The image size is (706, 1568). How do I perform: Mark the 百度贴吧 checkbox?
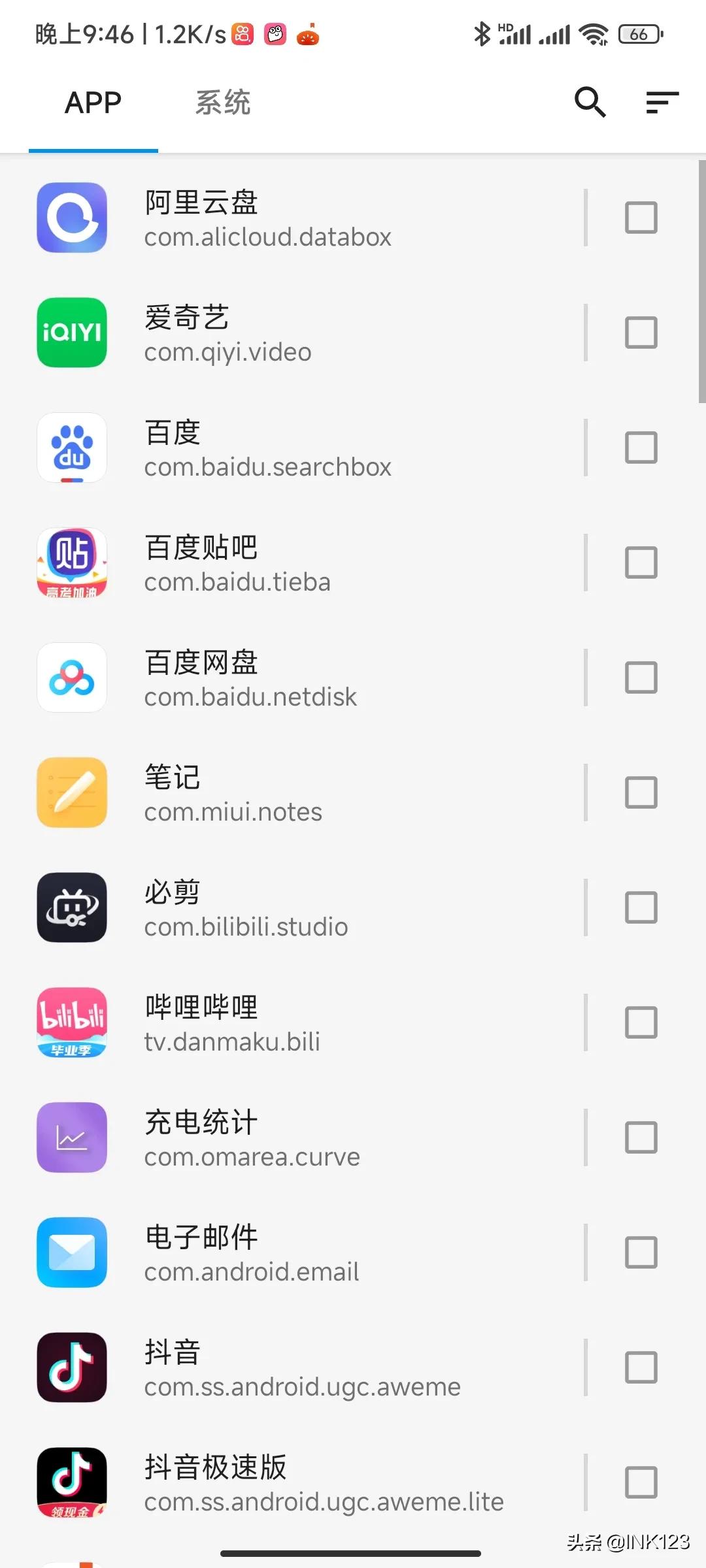(641, 563)
